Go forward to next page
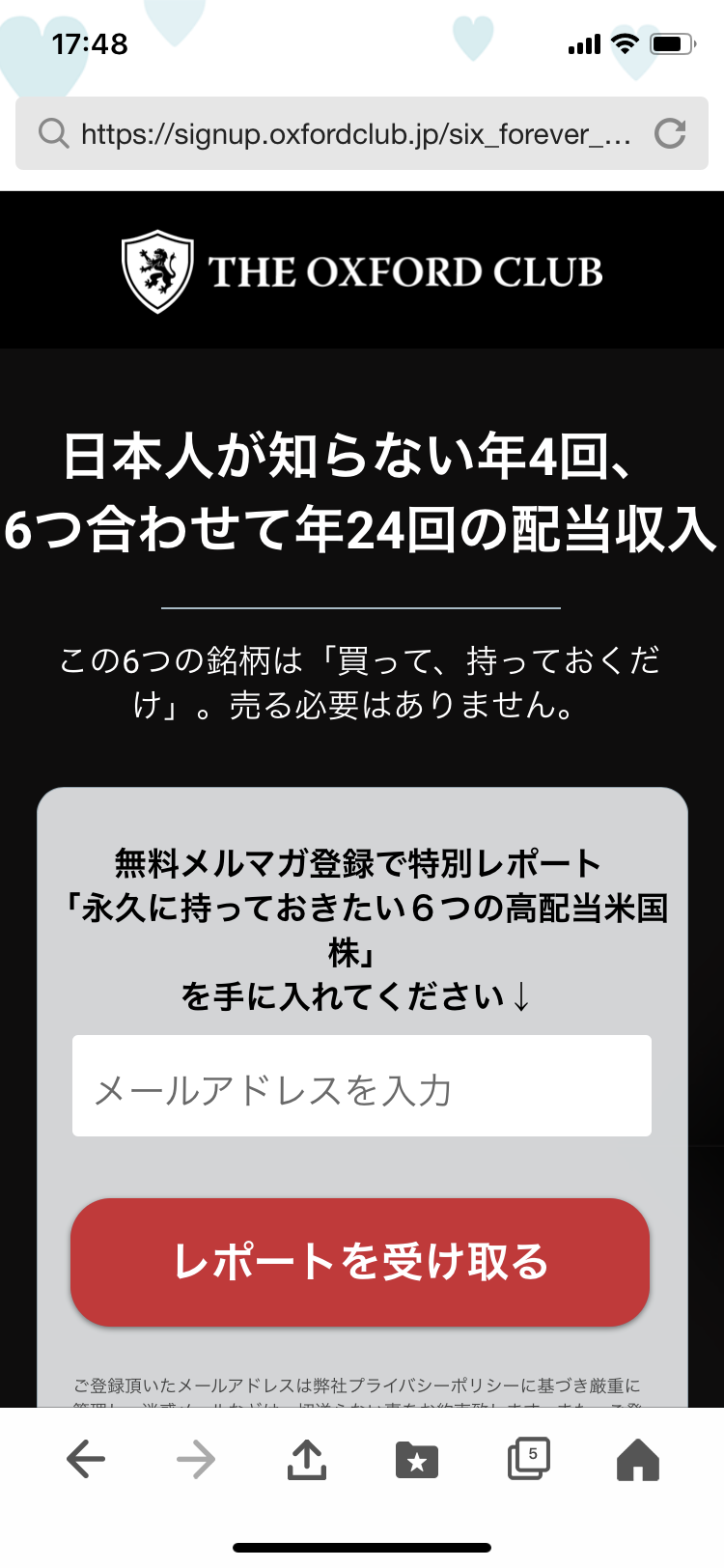 click(x=196, y=1459)
